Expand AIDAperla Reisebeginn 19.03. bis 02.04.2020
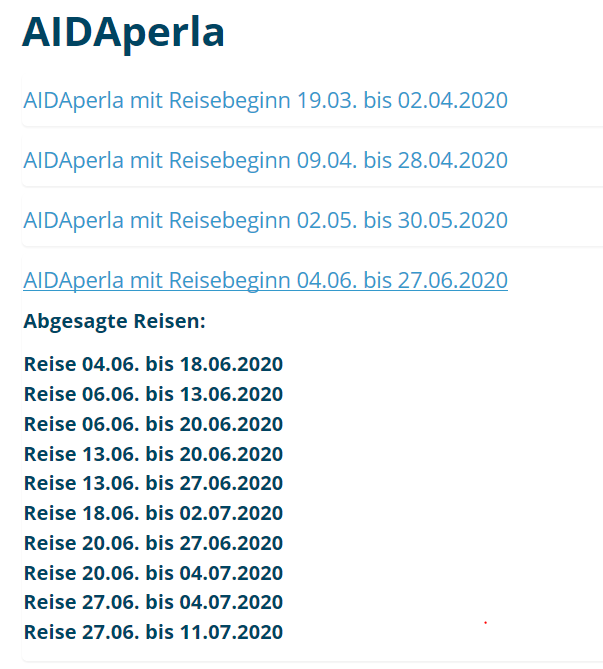 [265, 101]
